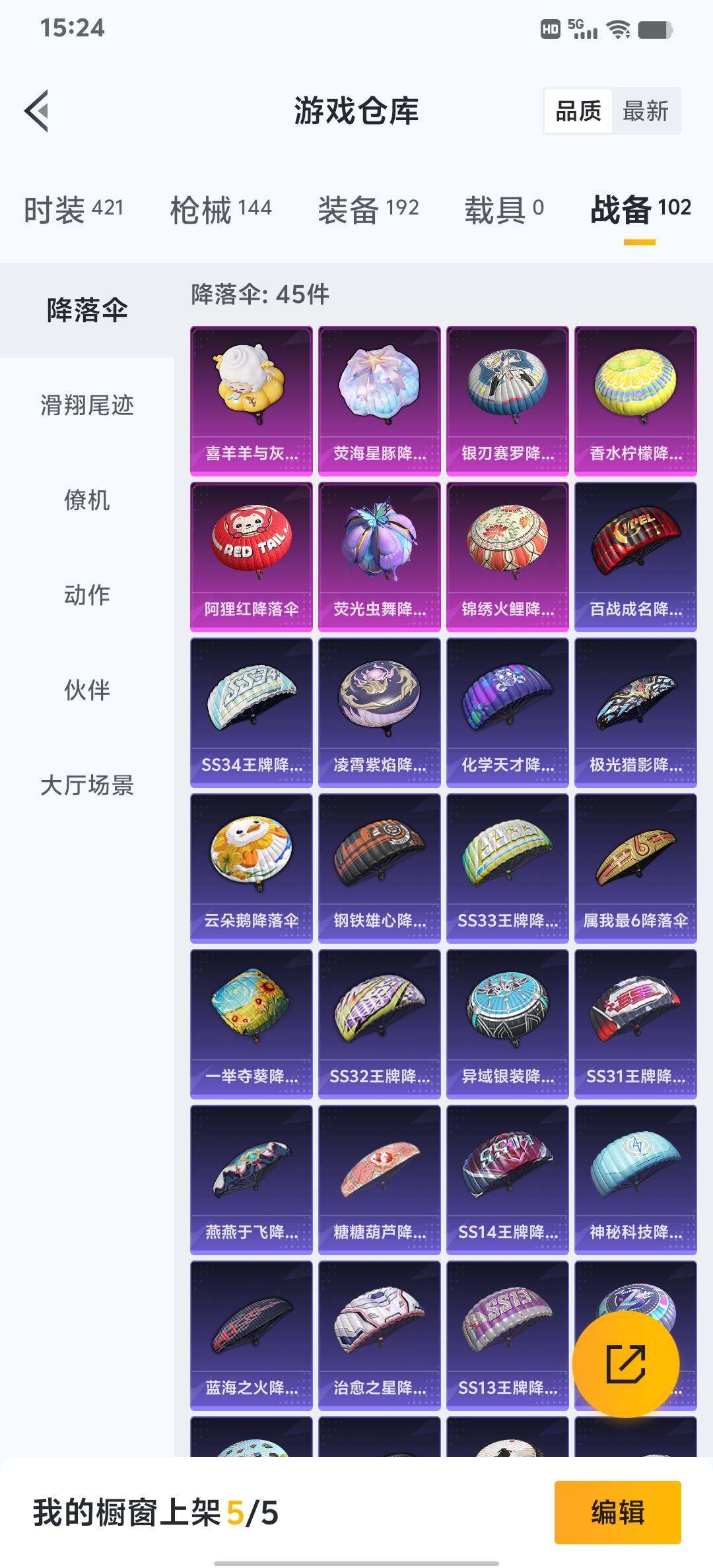View the SS34王牌 parachute tile
This screenshot has width=713, height=1568.
(x=251, y=712)
